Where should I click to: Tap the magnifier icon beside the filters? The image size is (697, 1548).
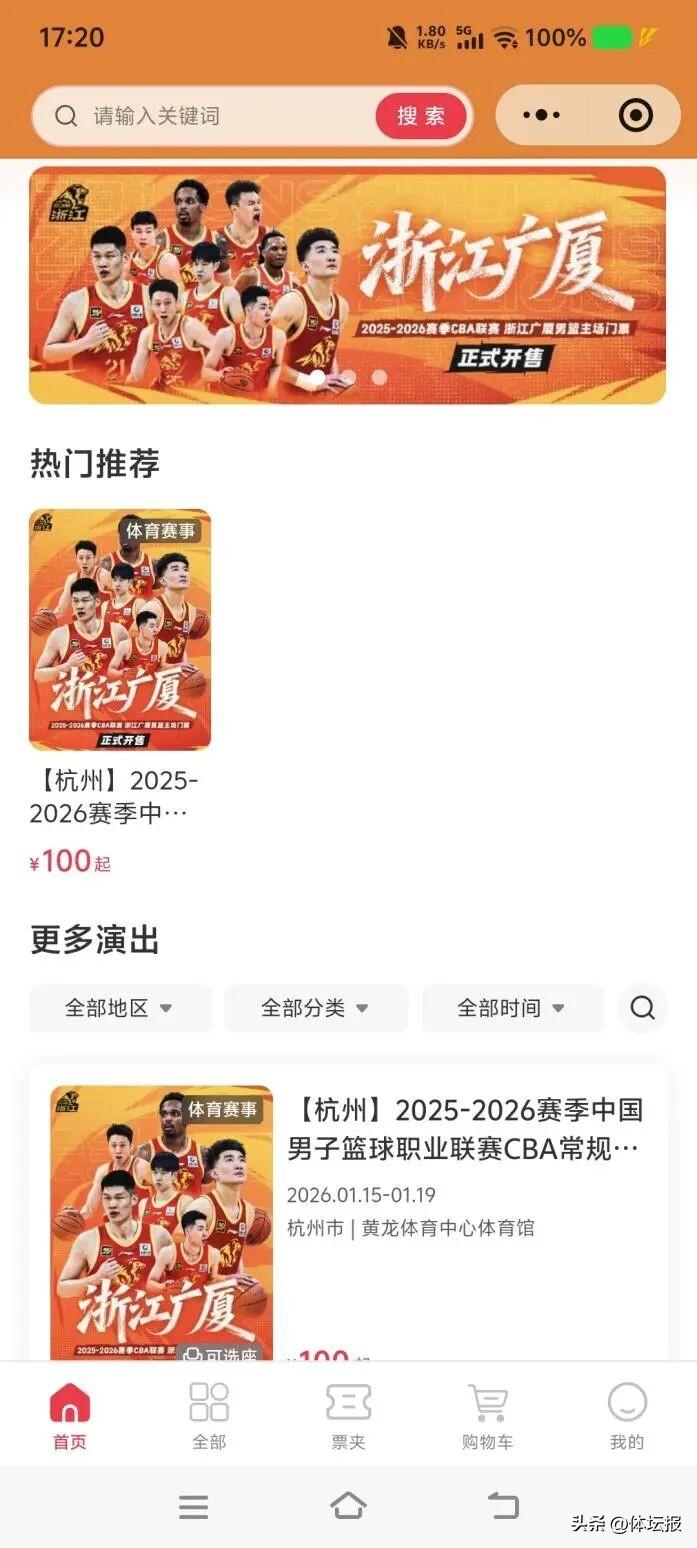tap(643, 1008)
